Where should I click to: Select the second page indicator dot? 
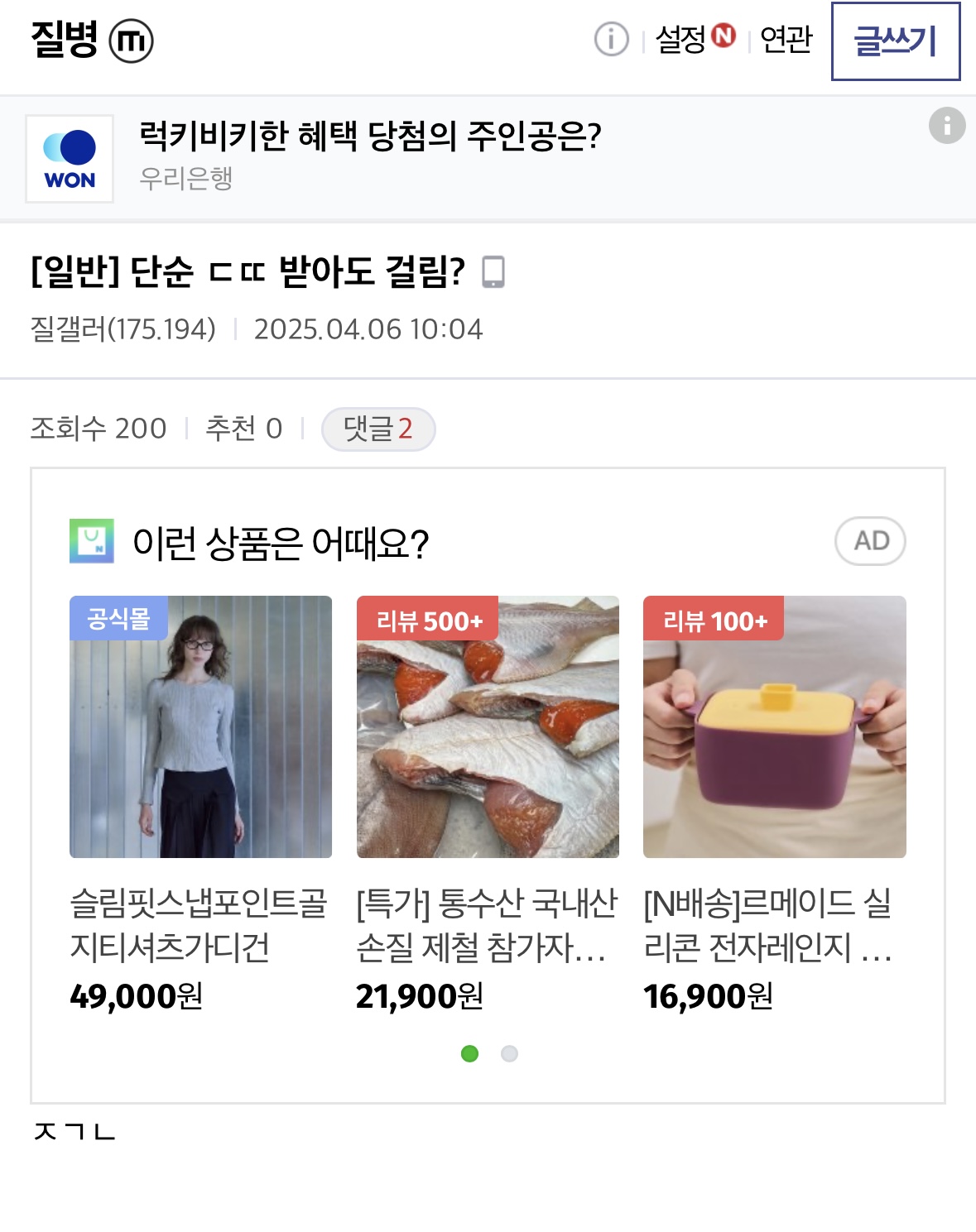click(509, 1053)
